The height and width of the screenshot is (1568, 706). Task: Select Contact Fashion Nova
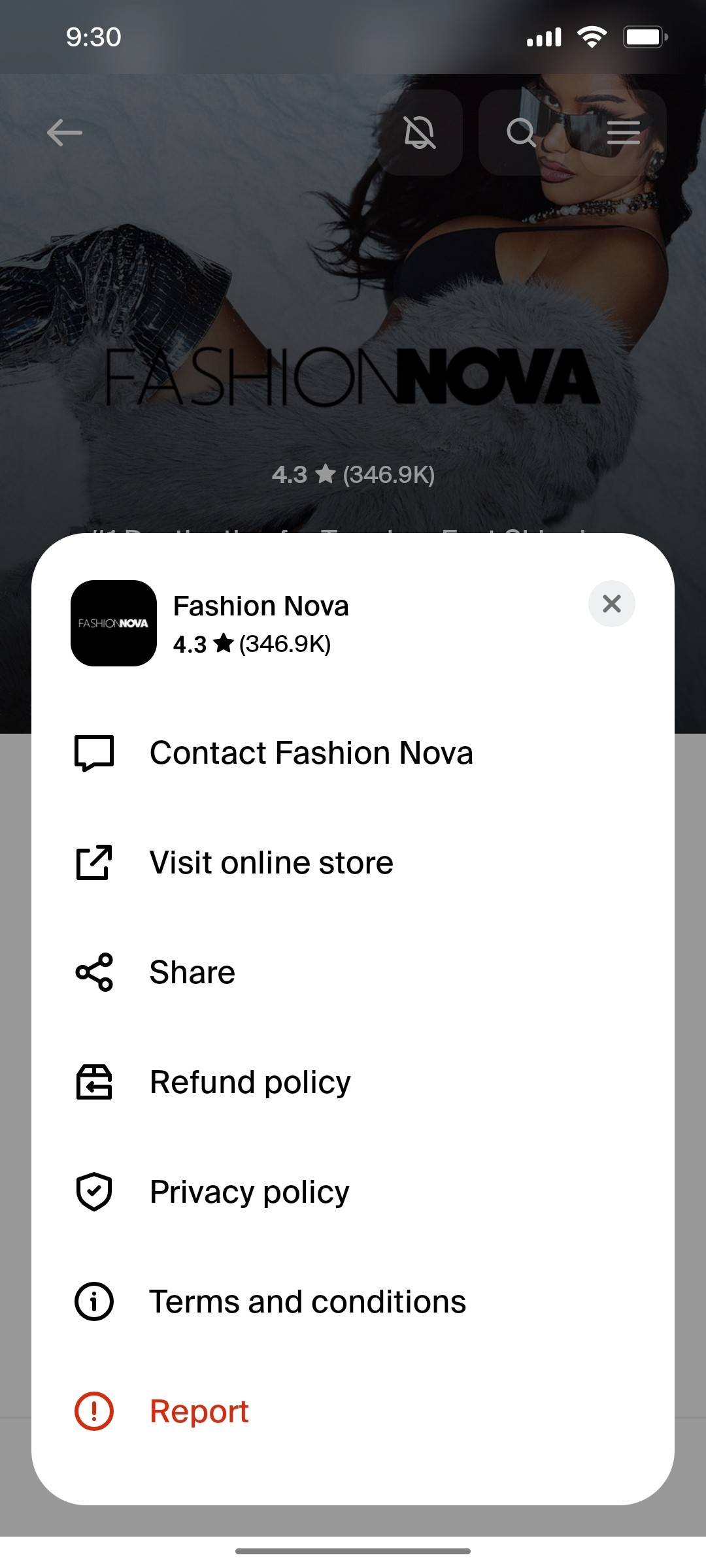[311, 752]
